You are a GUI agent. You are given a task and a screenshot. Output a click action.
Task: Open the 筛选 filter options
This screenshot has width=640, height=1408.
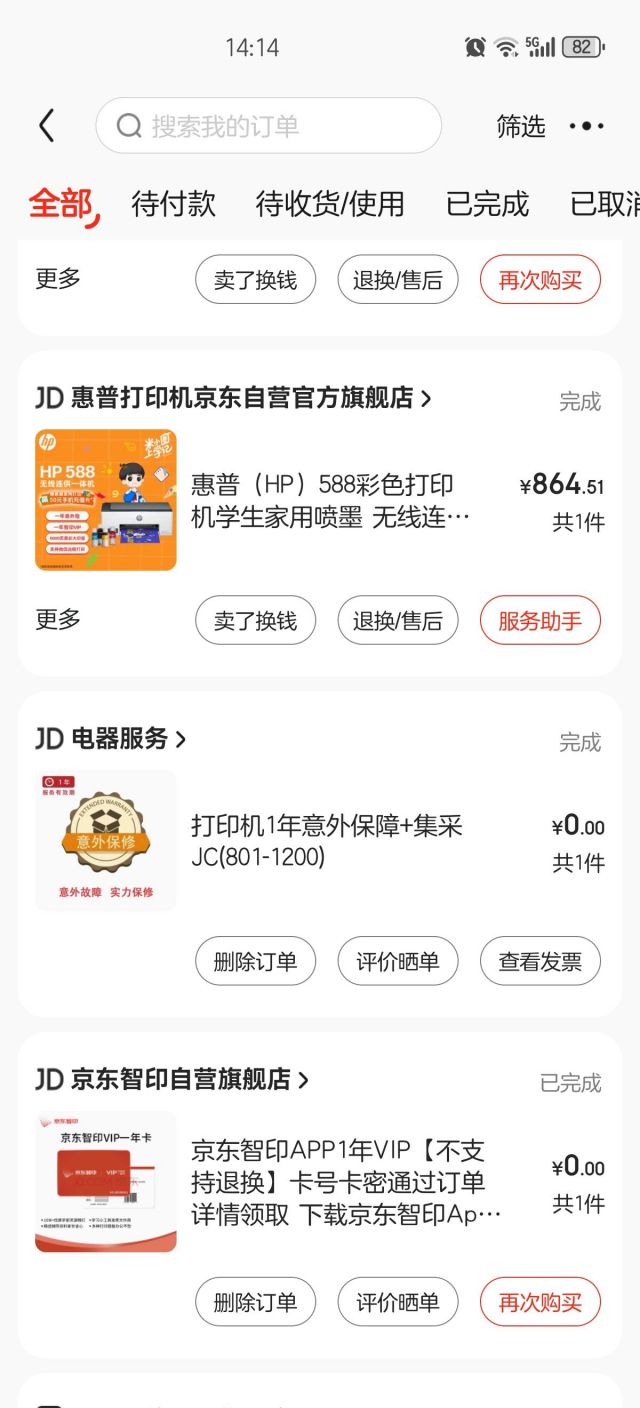tap(521, 126)
